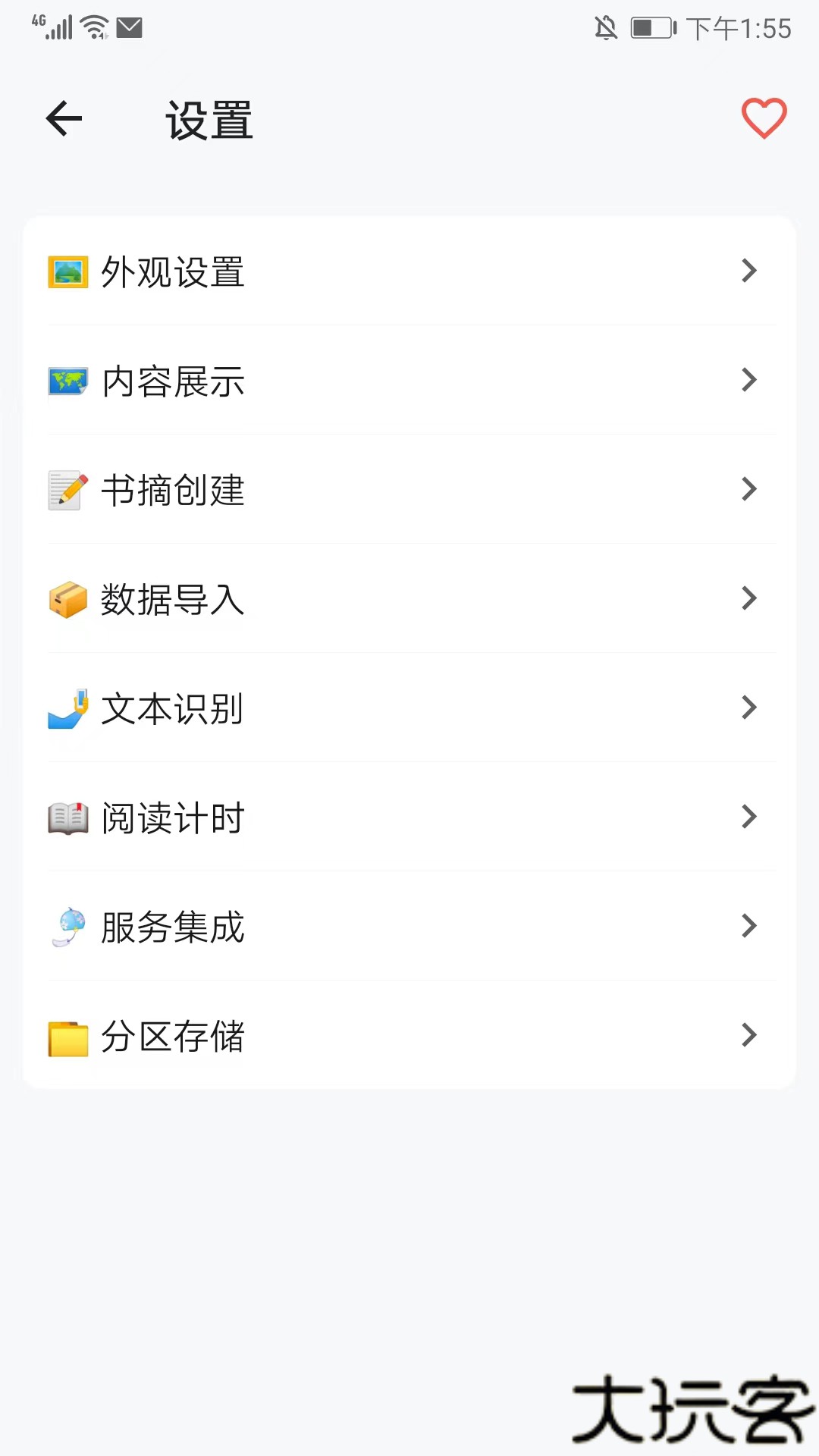This screenshot has width=819, height=1456.
Task: Click the phone-hand icon beside 文本识别
Action: pos(68,708)
